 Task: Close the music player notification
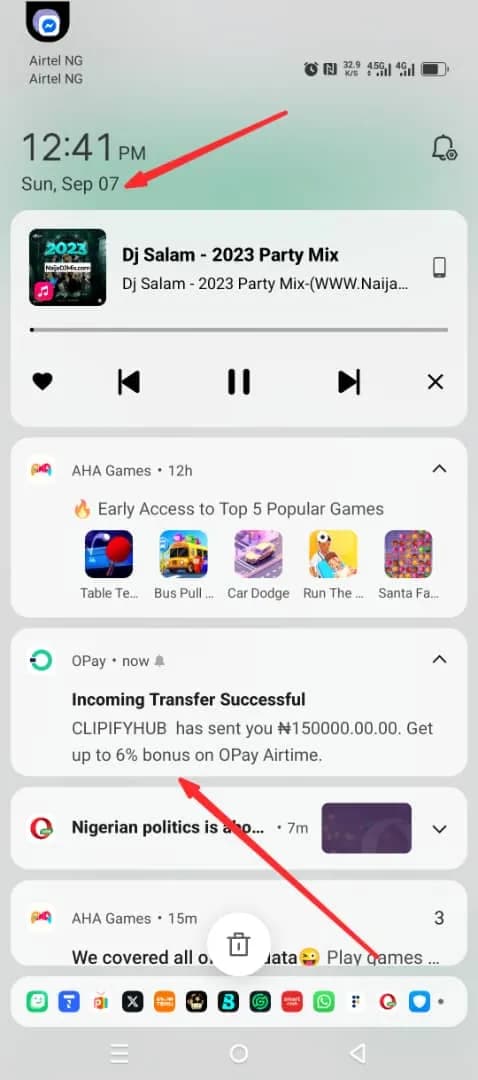click(x=435, y=382)
